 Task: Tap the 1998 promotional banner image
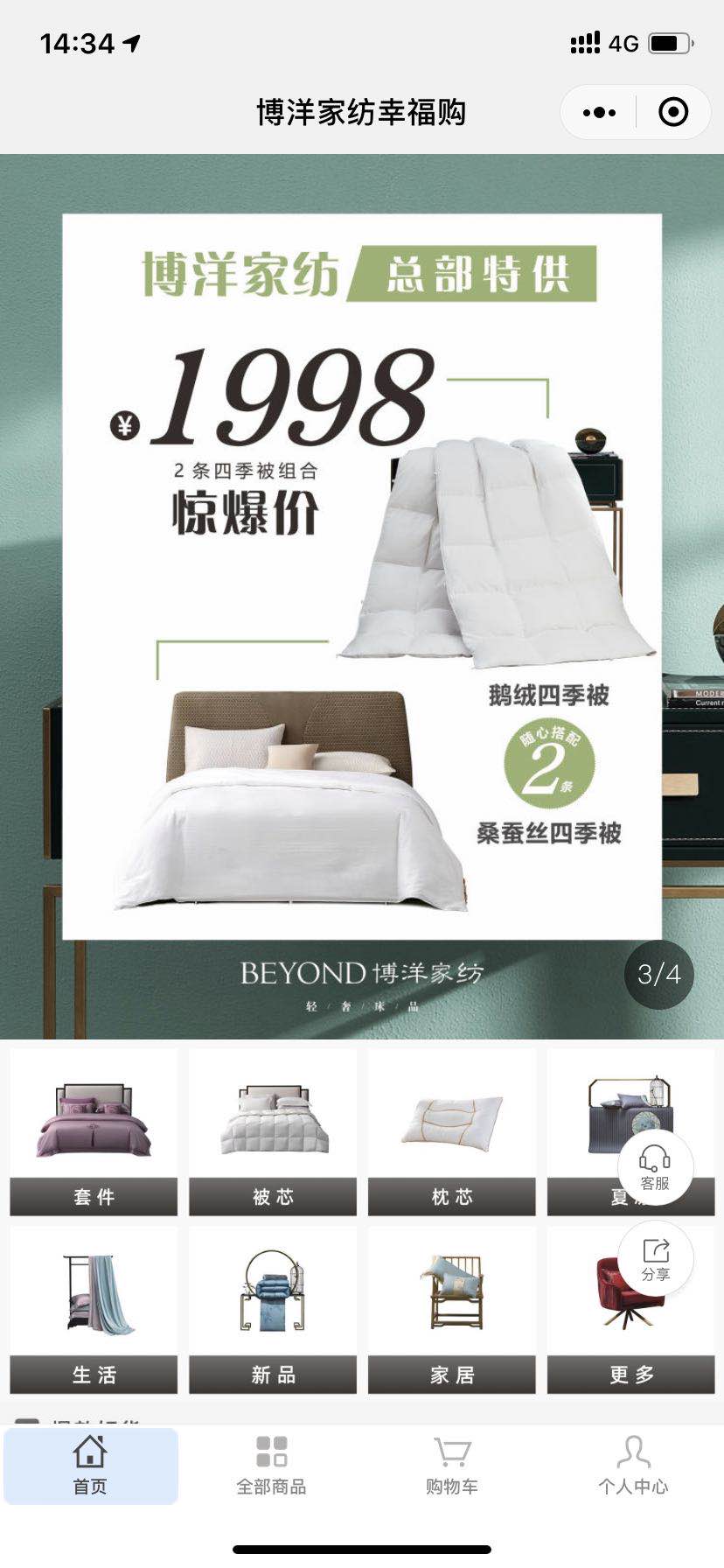click(362, 595)
